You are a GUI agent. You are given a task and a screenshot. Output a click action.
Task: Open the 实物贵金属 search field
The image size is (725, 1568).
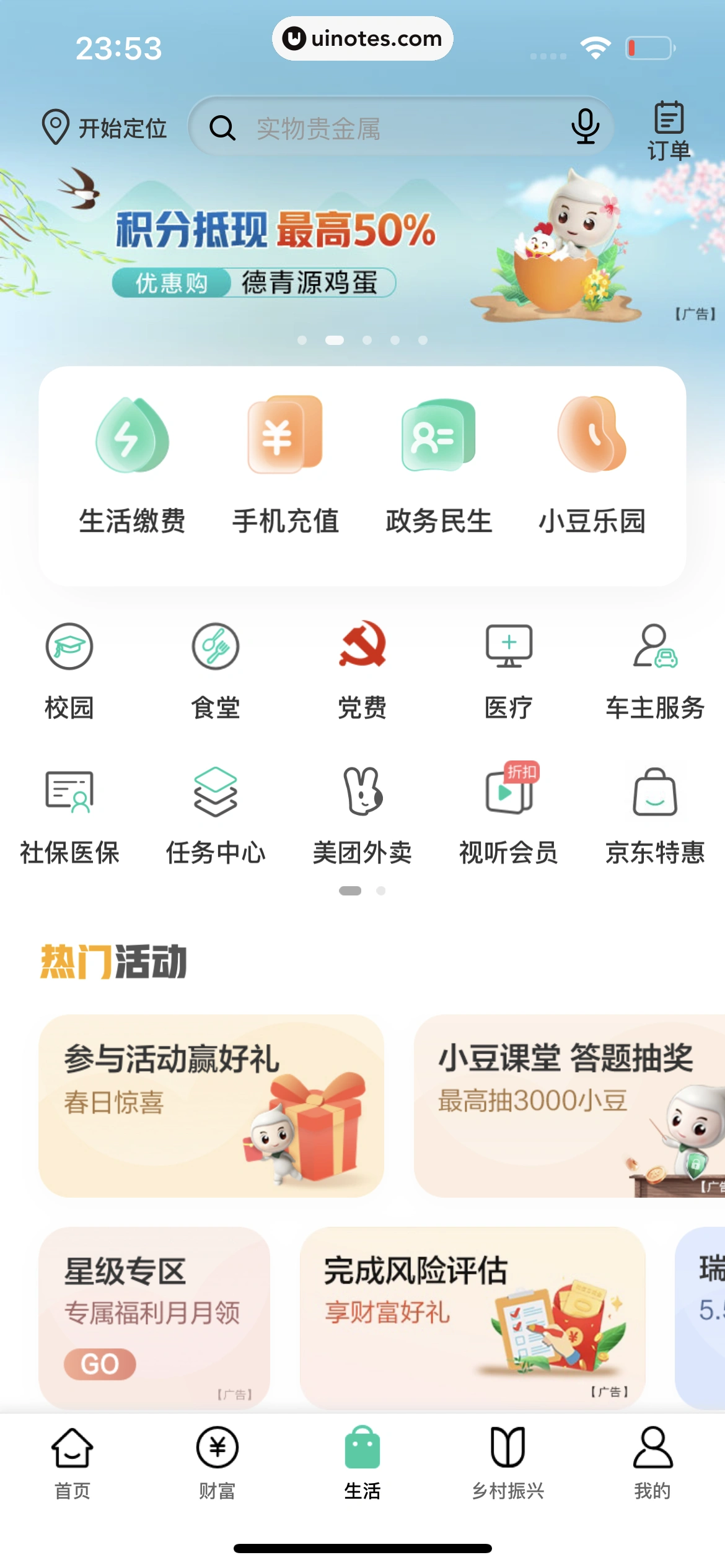click(372, 128)
